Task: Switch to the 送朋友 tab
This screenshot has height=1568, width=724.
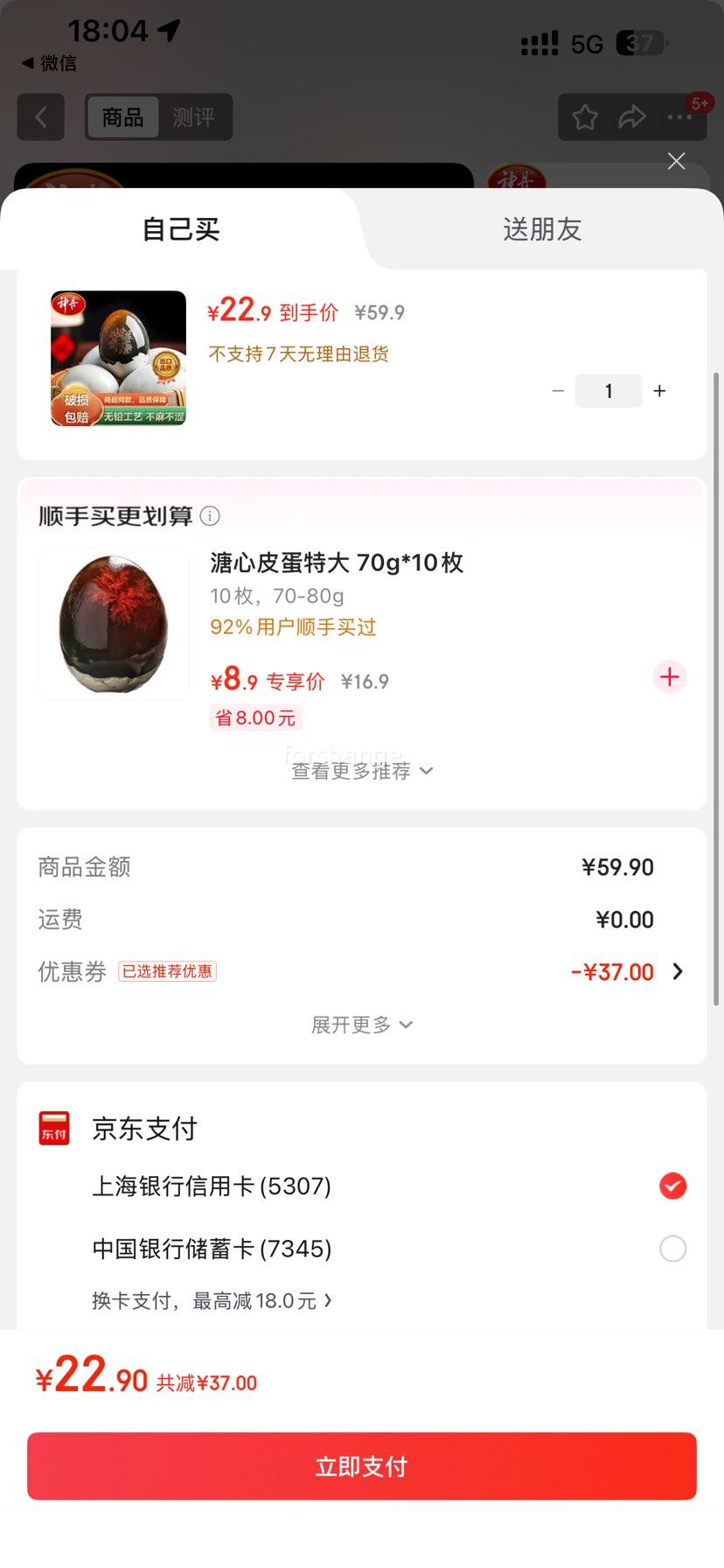Action: point(542,229)
